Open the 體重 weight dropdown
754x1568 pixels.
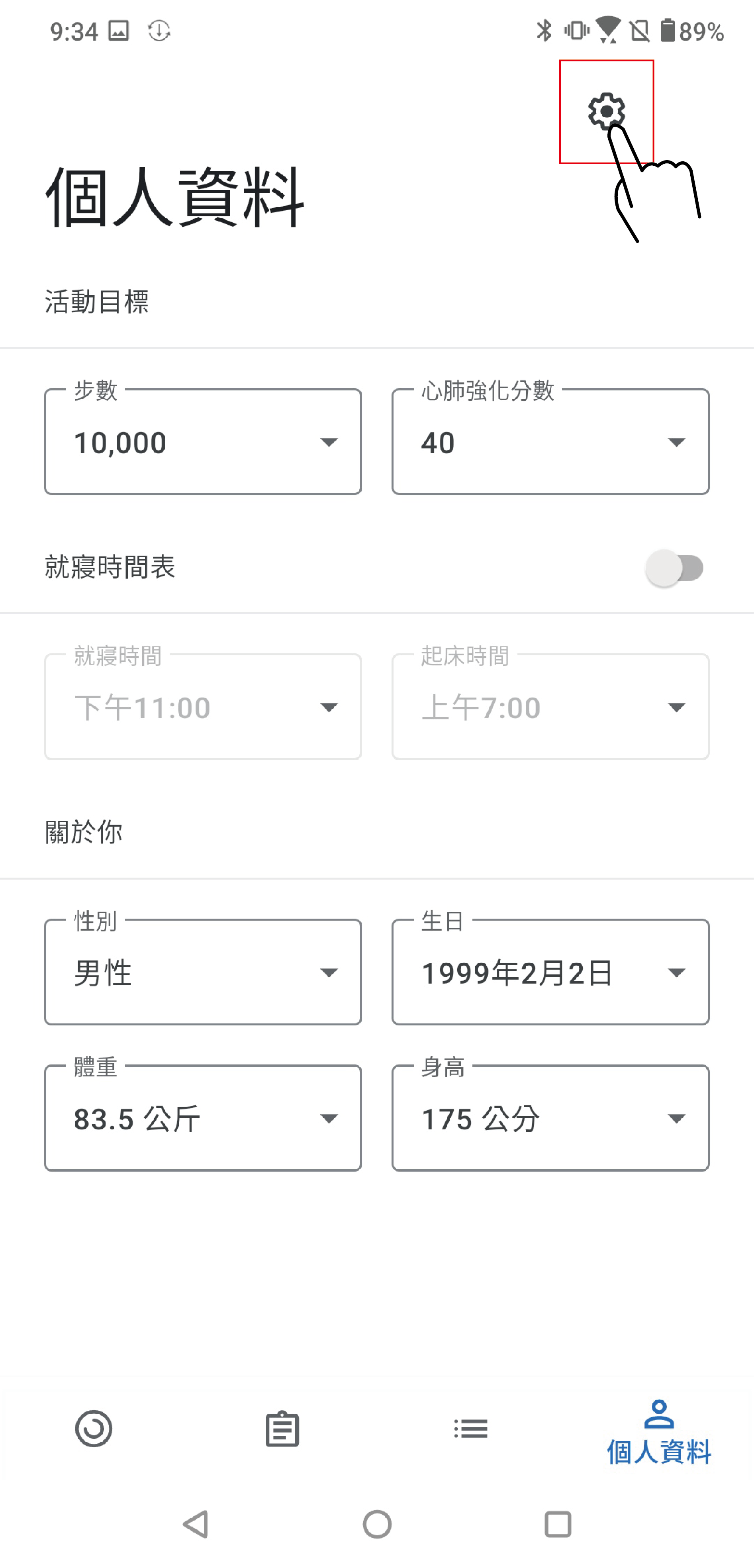pyautogui.click(x=203, y=1118)
